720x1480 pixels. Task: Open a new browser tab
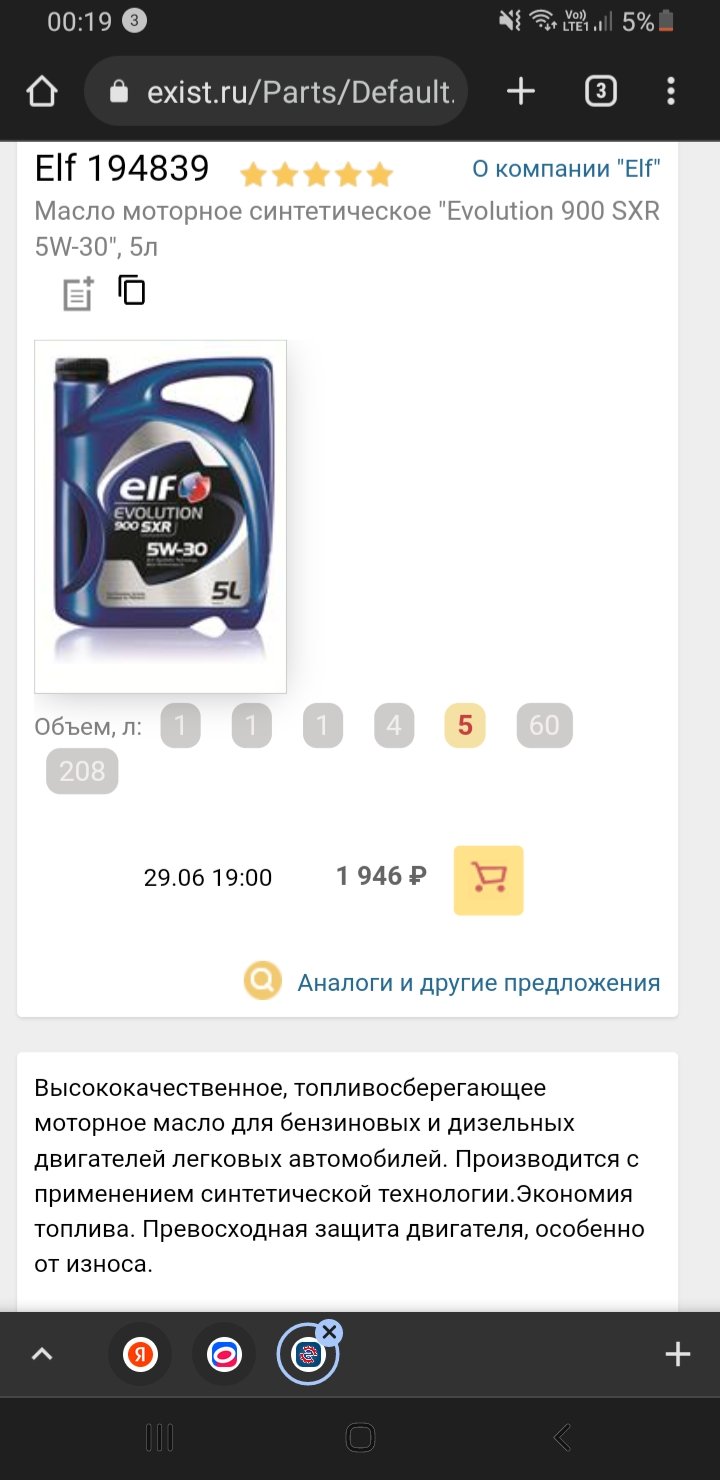click(521, 92)
